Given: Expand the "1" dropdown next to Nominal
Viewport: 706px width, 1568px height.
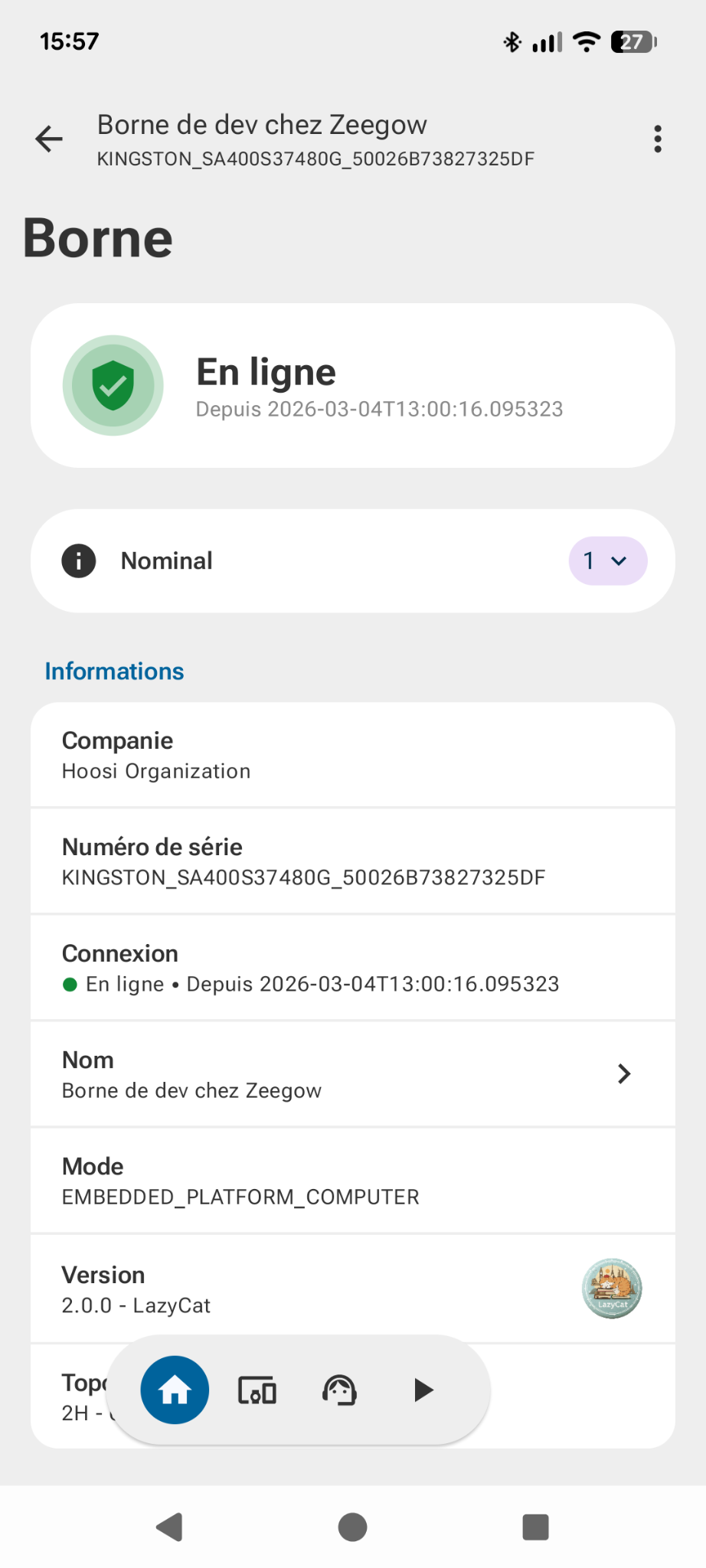Looking at the screenshot, I should coord(607,560).
